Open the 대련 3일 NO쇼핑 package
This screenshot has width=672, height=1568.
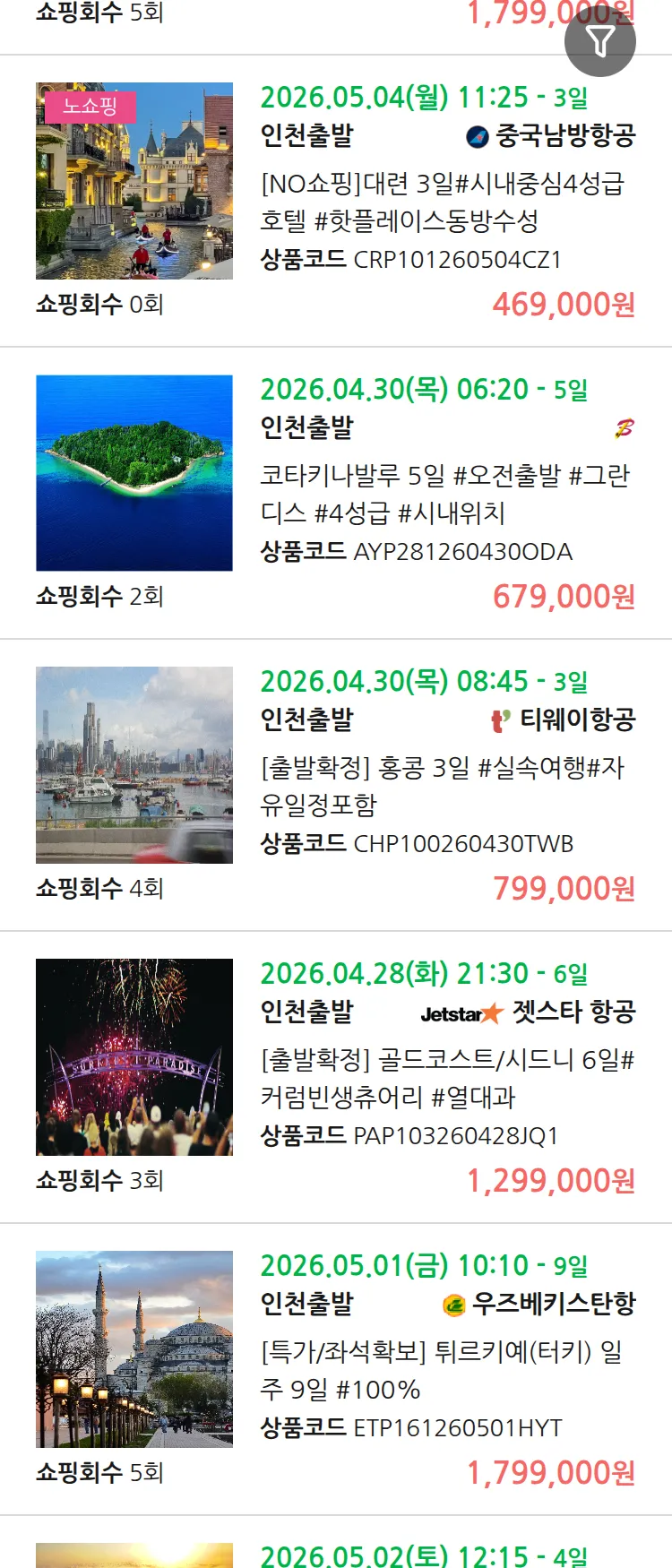pyautogui.click(x=443, y=202)
